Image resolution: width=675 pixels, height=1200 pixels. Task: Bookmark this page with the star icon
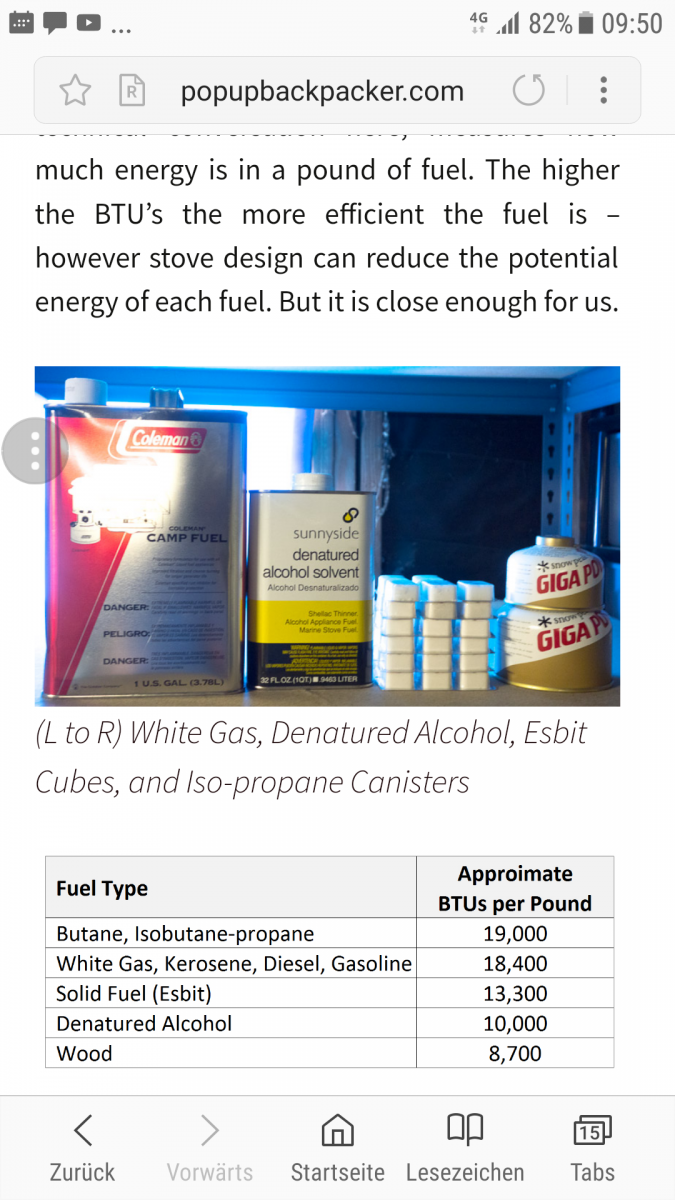click(75, 91)
